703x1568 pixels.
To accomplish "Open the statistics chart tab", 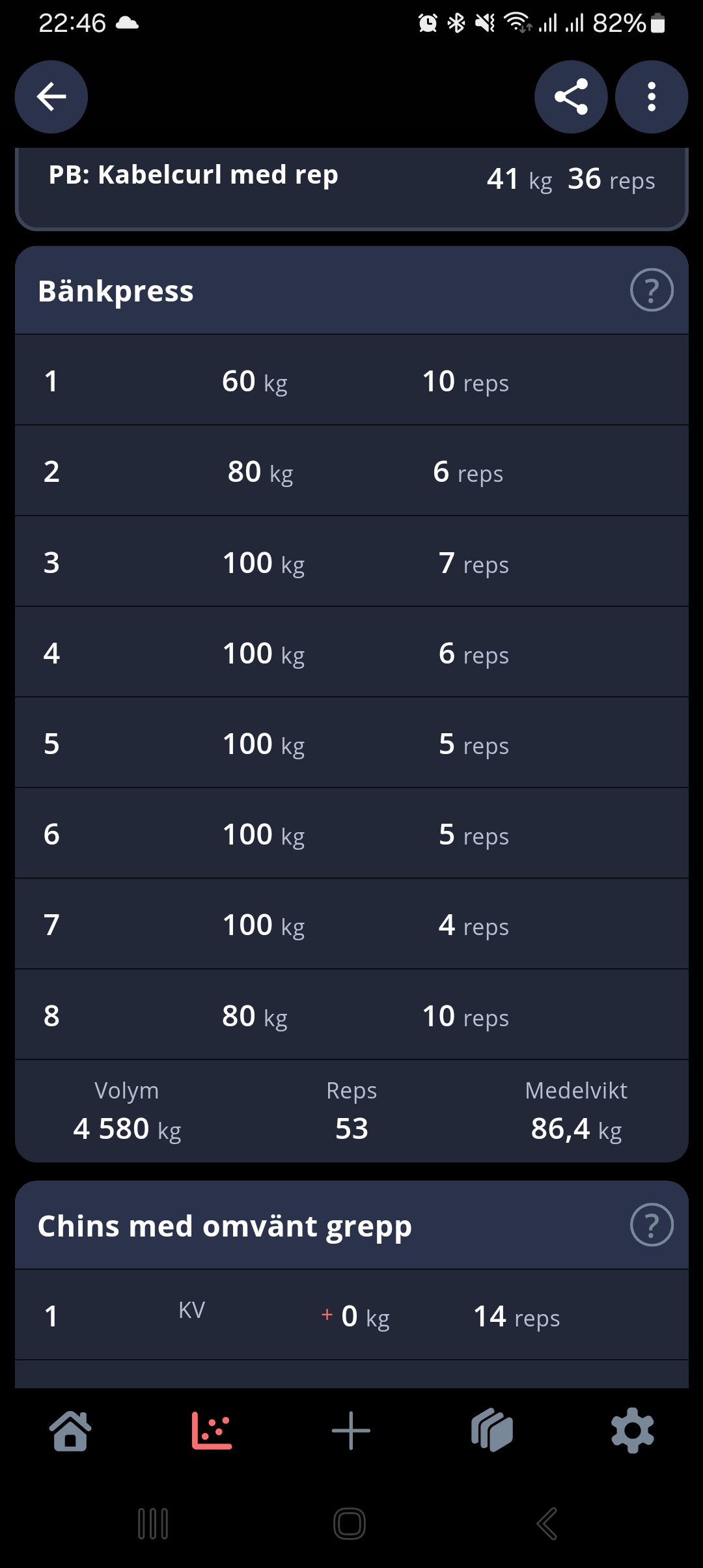I will [x=212, y=1431].
